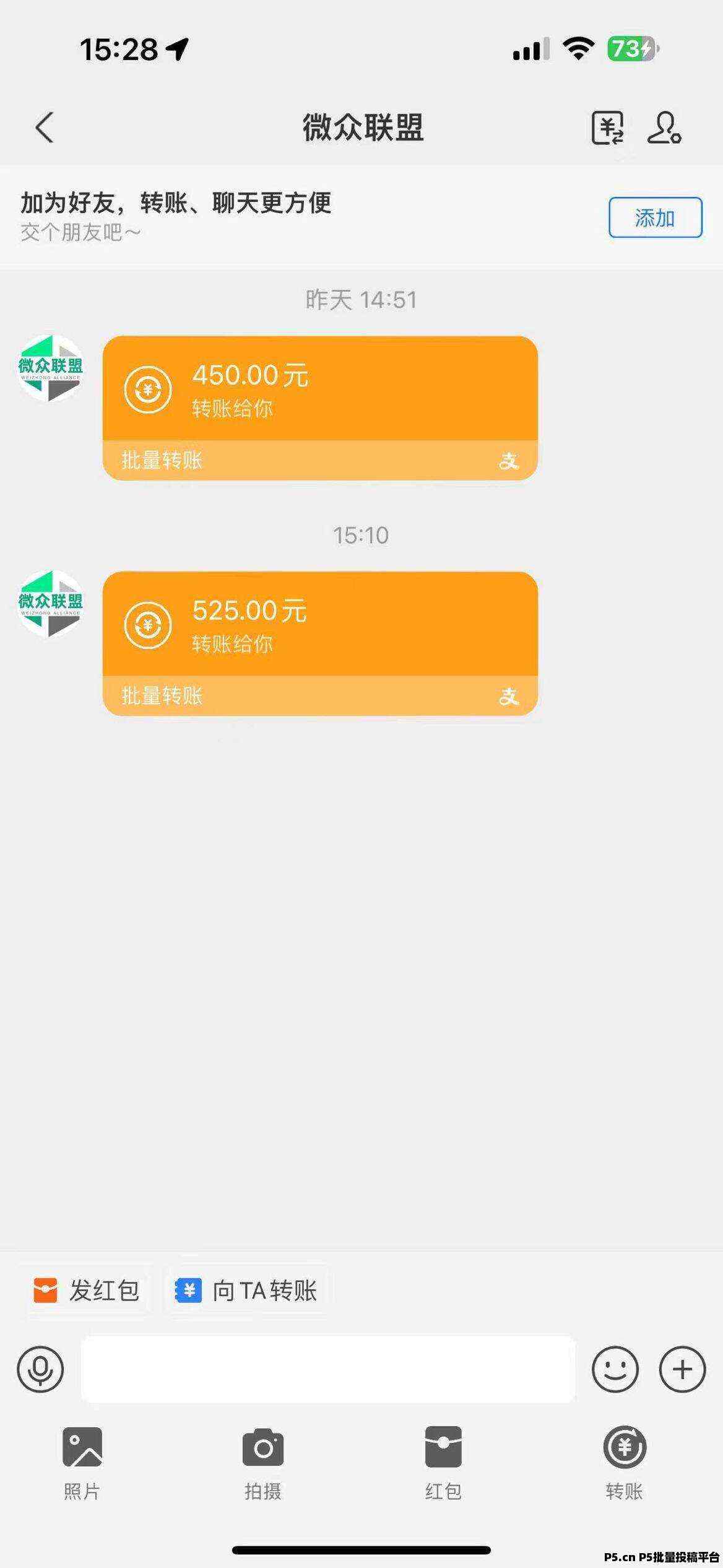Viewport: 723px width, 1568px height.
Task: Tap 添加 to add friend
Action: click(x=655, y=217)
